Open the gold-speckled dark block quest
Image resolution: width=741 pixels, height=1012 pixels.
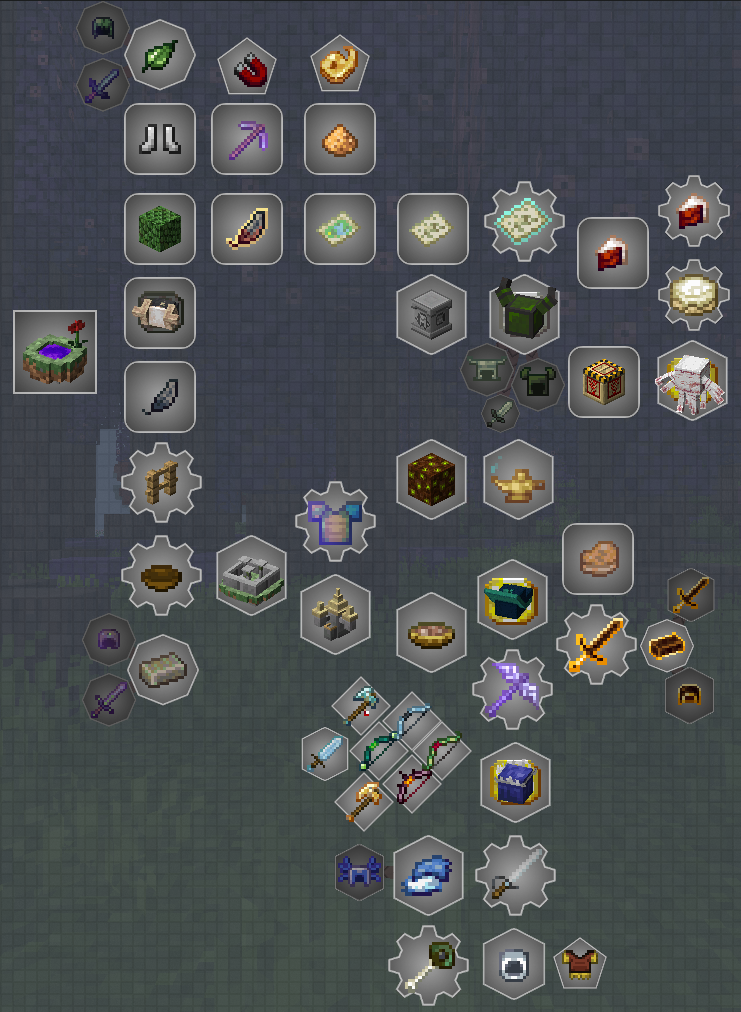point(431,479)
